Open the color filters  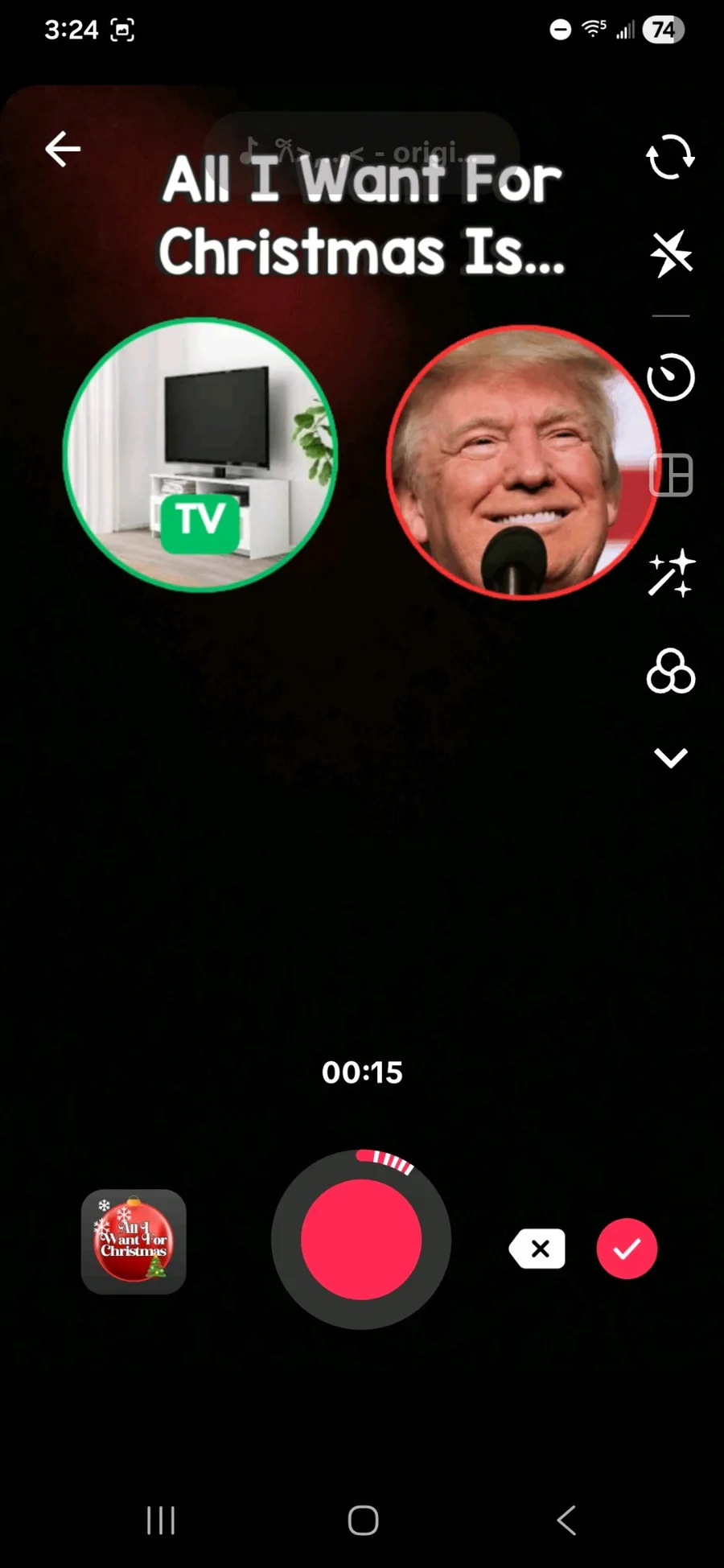(x=670, y=671)
